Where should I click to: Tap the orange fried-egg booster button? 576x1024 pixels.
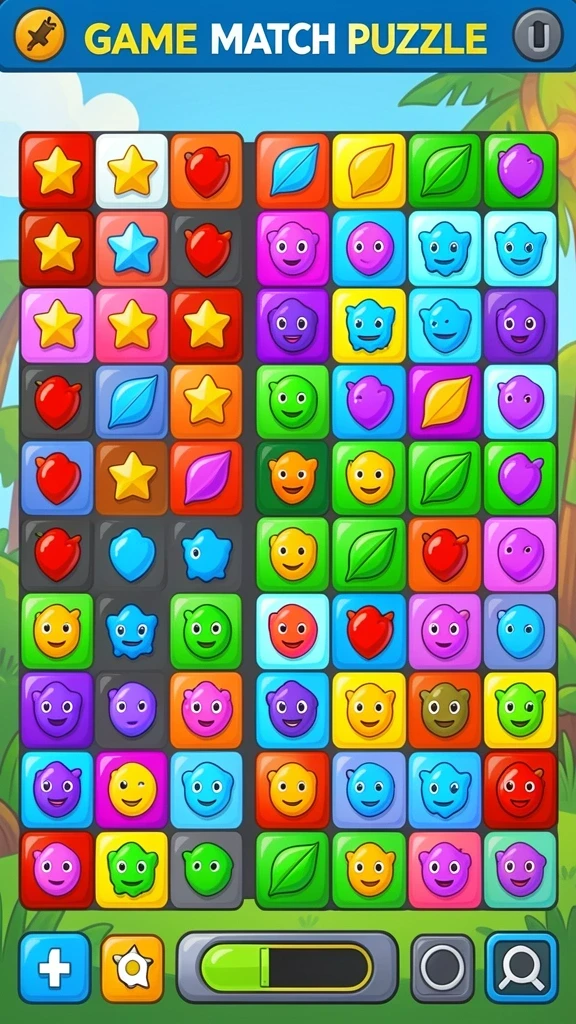(x=133, y=968)
